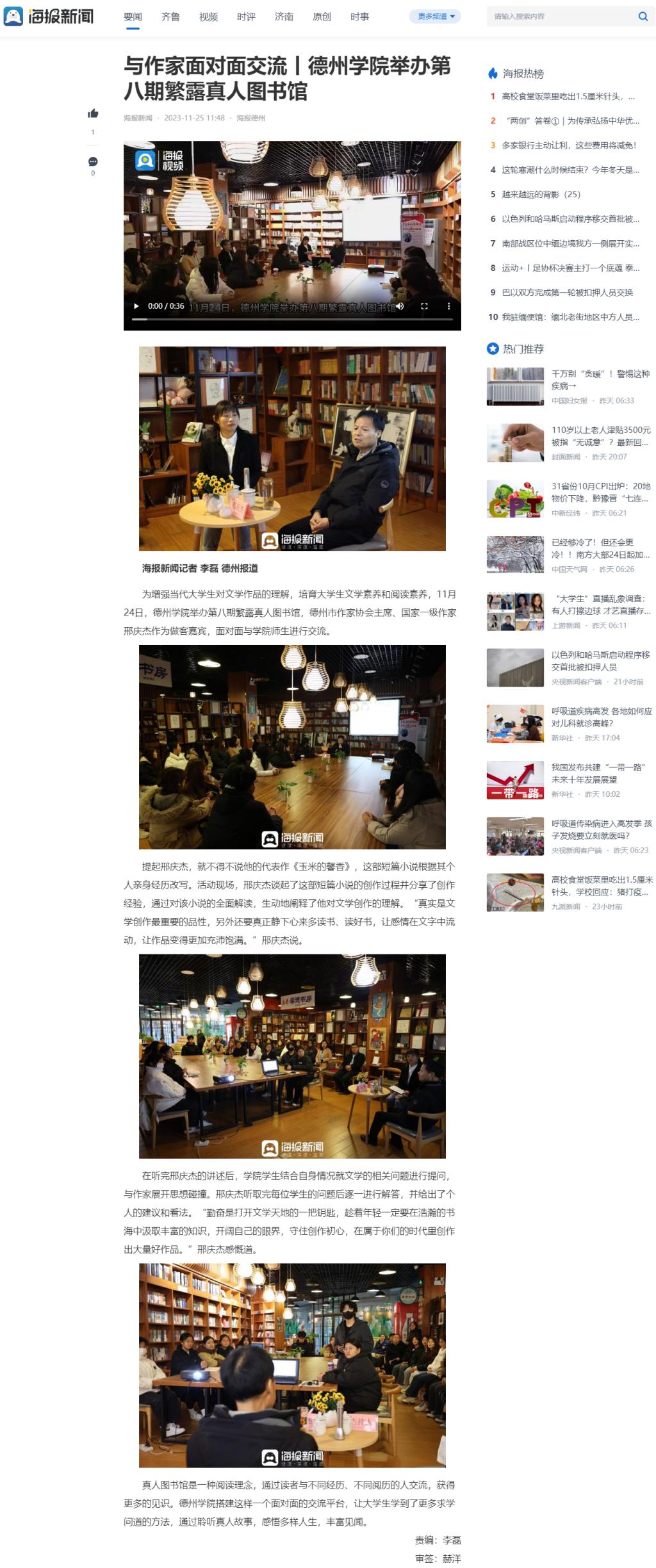Open hot-list item 高校食堂饭菜里吃出1.5厘米针头
This screenshot has width=656, height=1568.
tap(568, 96)
